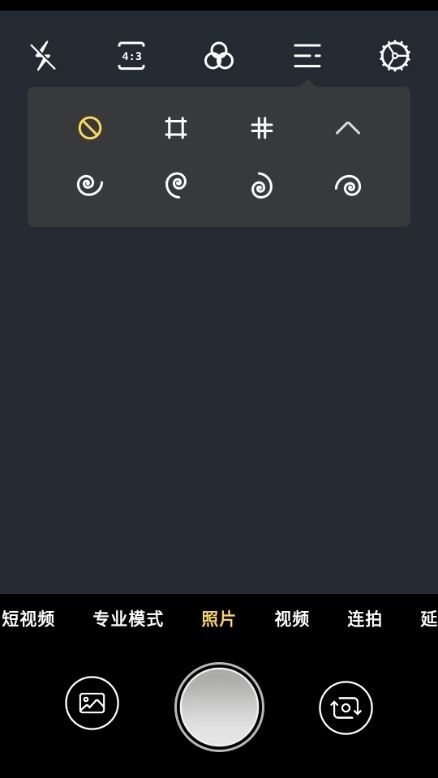
Task: Flip to the other camera
Action: [346, 708]
